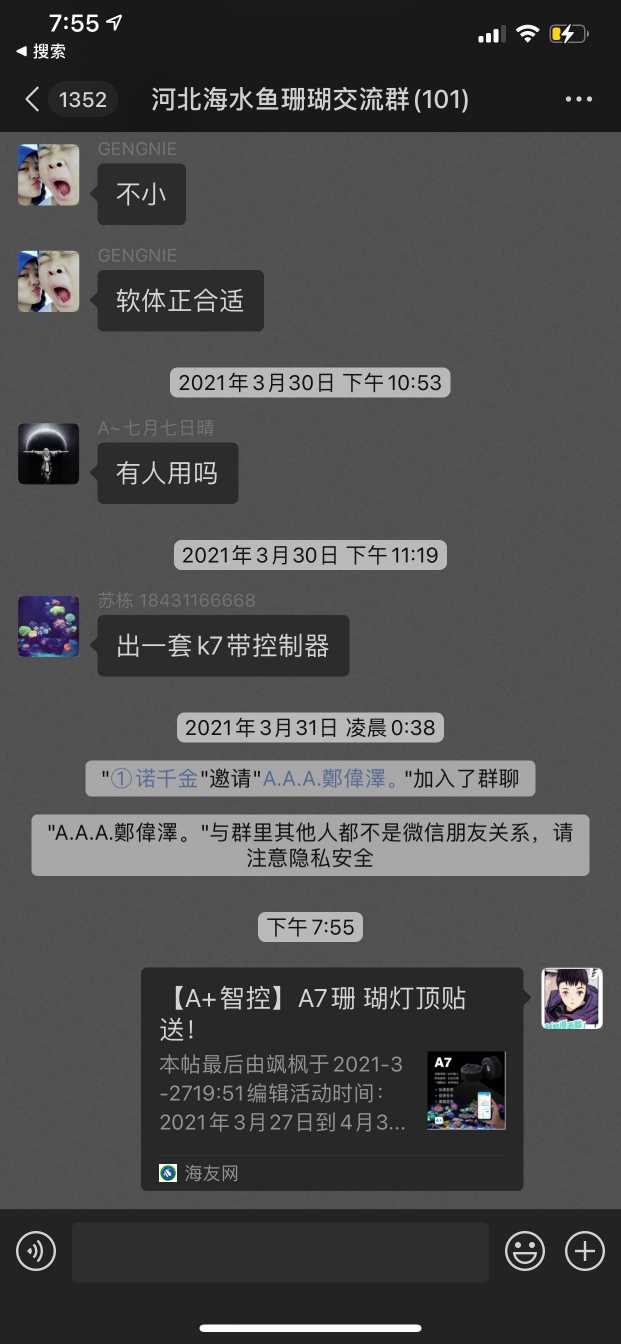View 苏栋's profile avatar
This screenshot has height=1344, width=621.
pos(48,627)
